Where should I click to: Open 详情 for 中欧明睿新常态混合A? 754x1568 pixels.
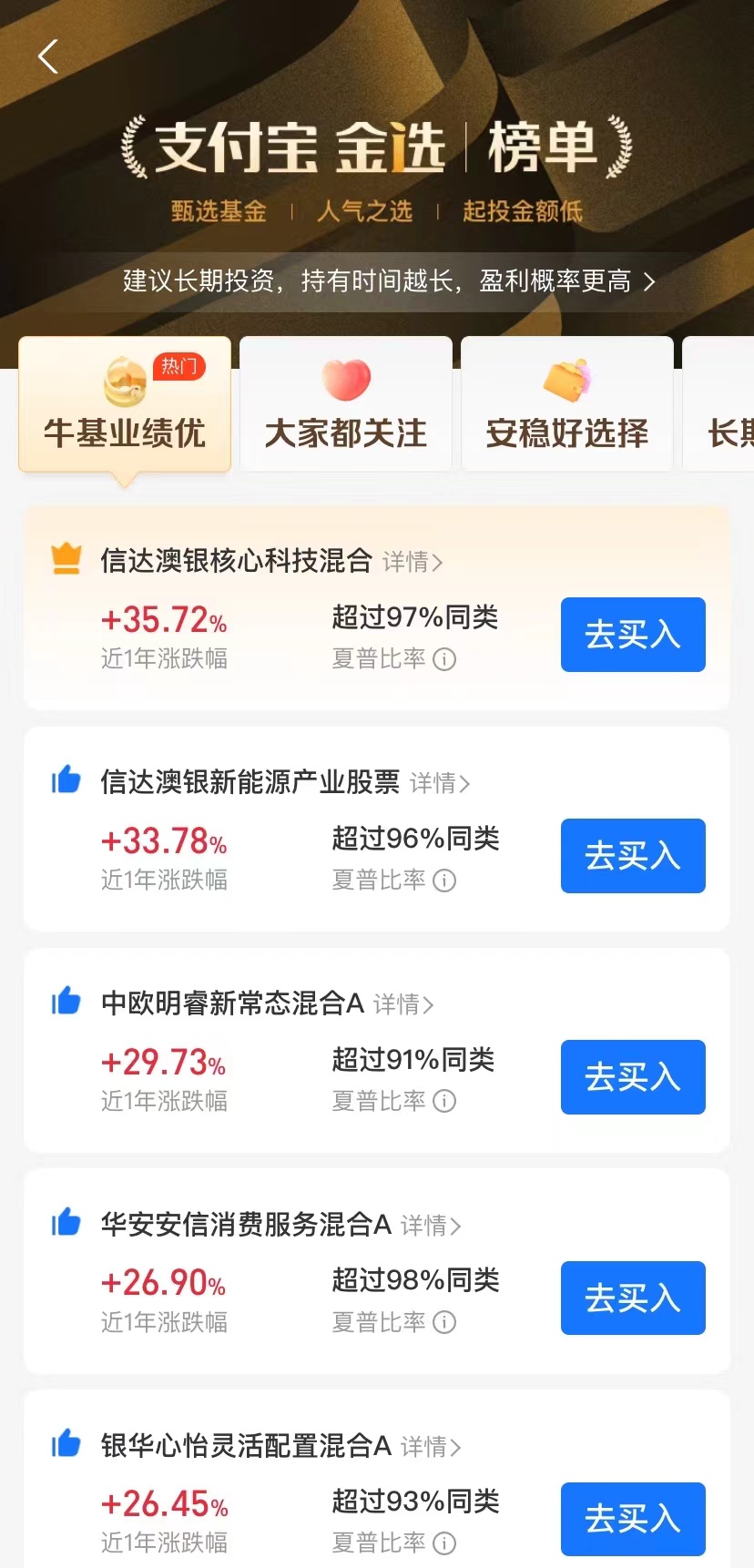pyautogui.click(x=403, y=1004)
